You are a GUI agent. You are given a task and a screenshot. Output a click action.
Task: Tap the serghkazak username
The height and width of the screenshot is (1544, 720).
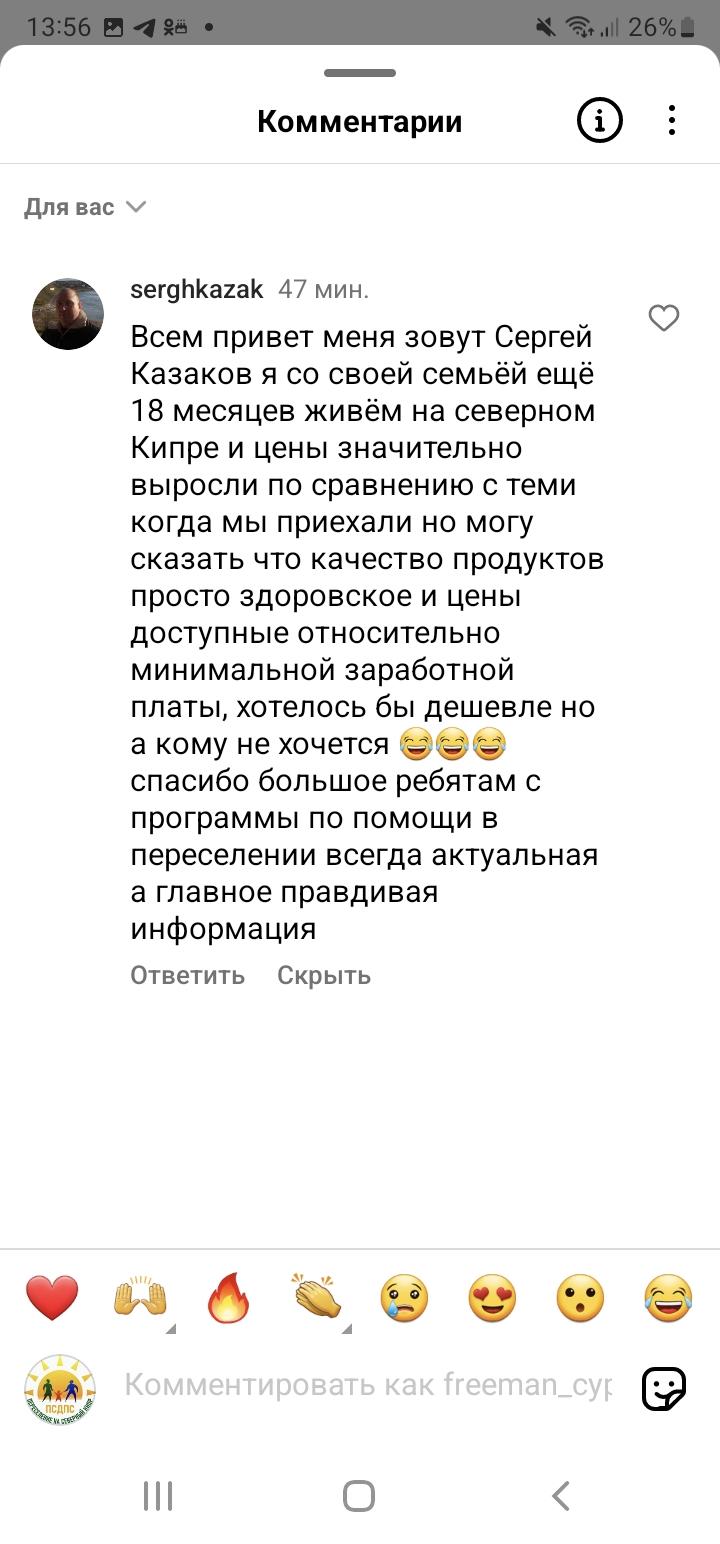pos(197,290)
